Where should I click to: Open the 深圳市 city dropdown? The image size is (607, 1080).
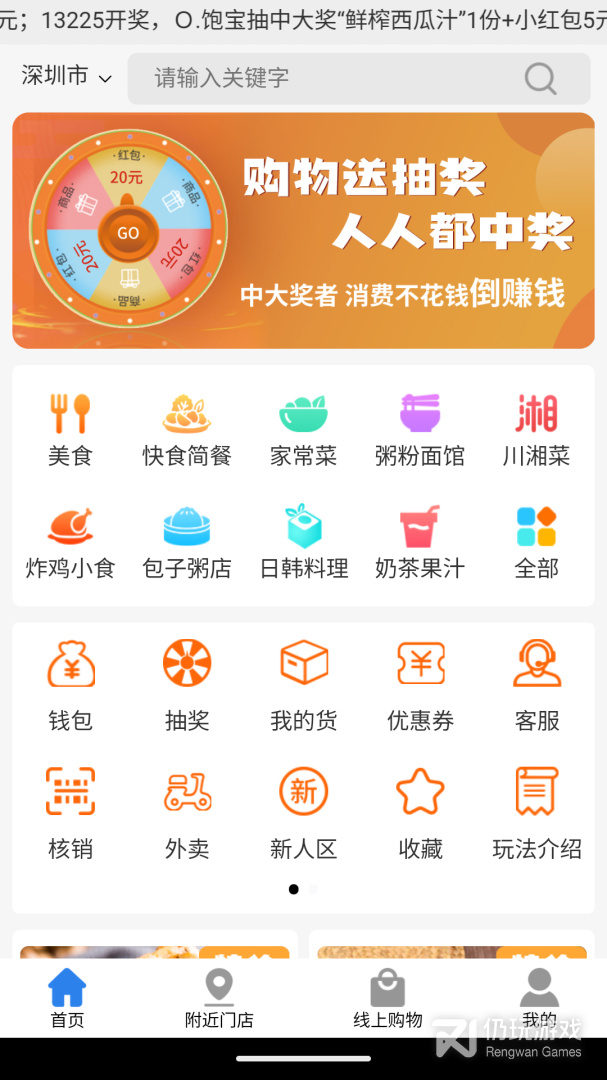click(66, 76)
